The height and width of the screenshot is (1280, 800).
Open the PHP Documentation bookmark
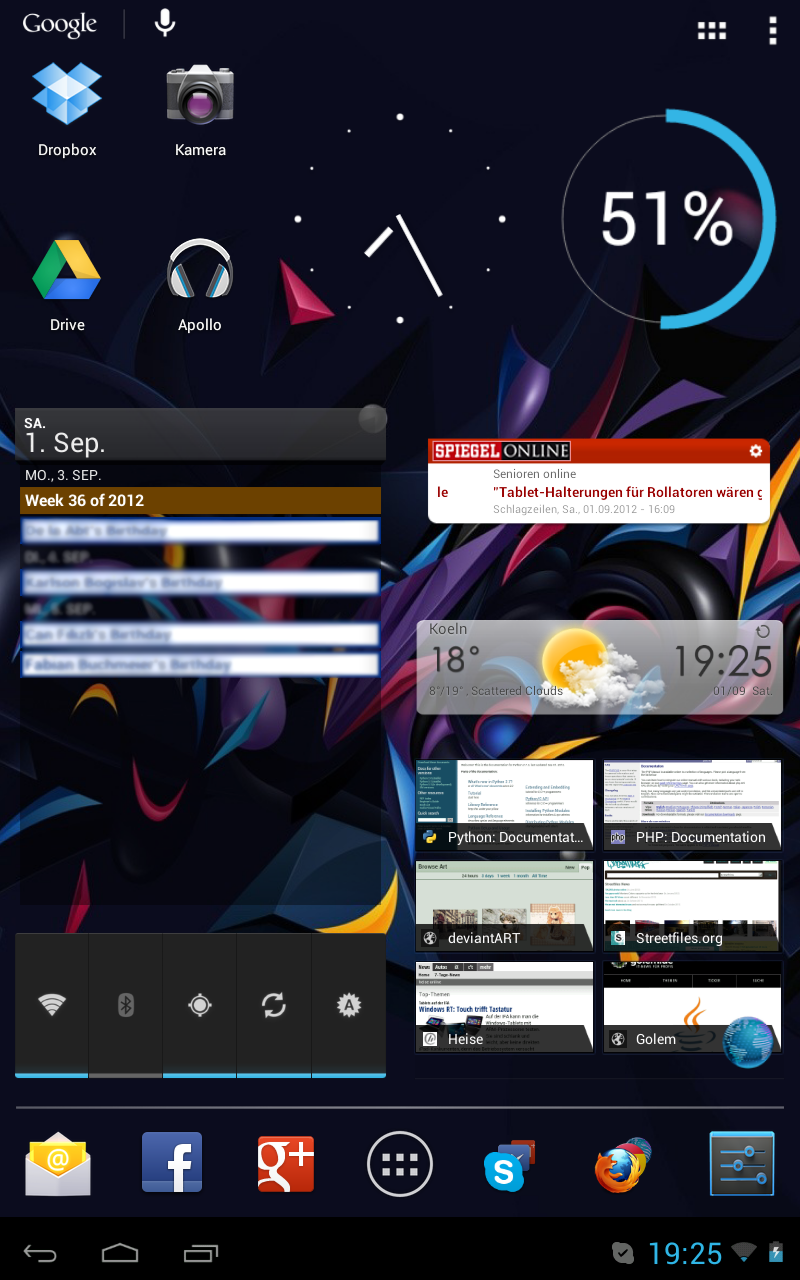pyautogui.click(x=692, y=804)
